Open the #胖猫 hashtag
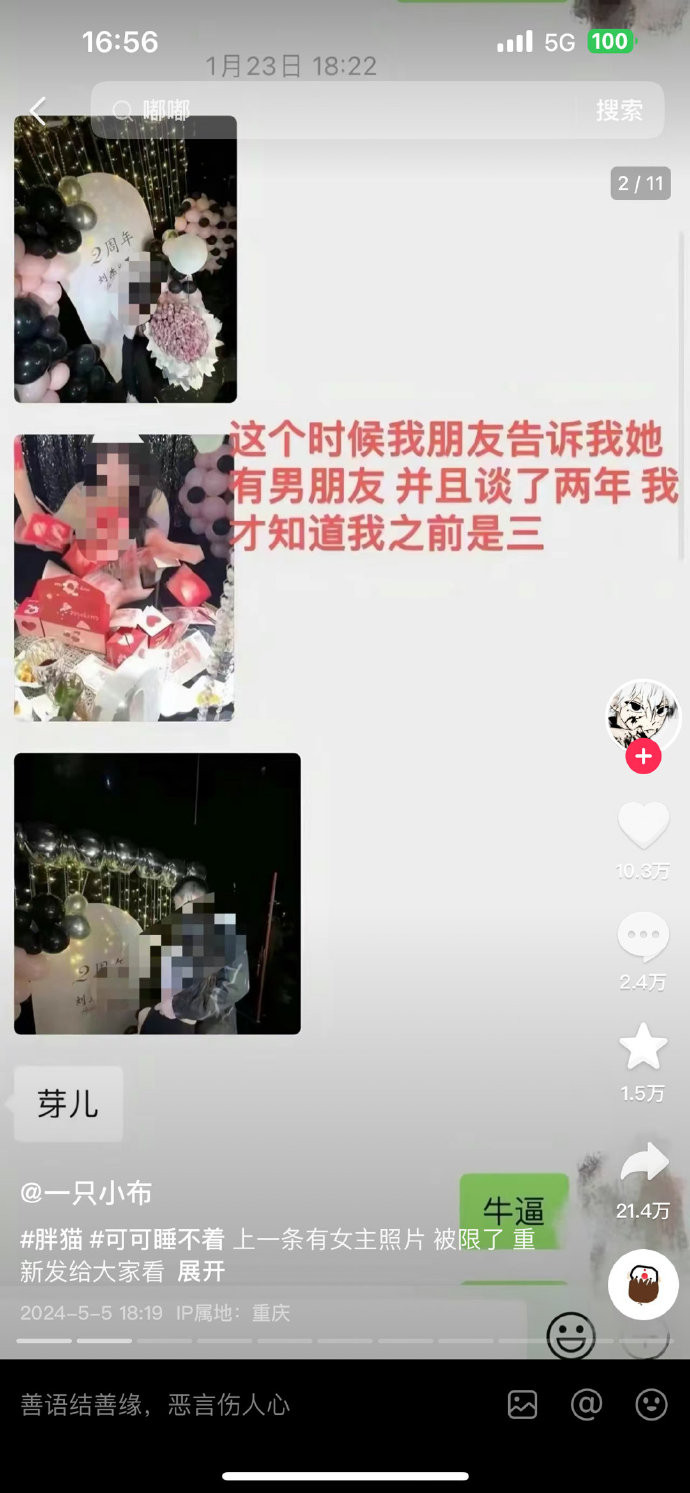 point(51,1239)
